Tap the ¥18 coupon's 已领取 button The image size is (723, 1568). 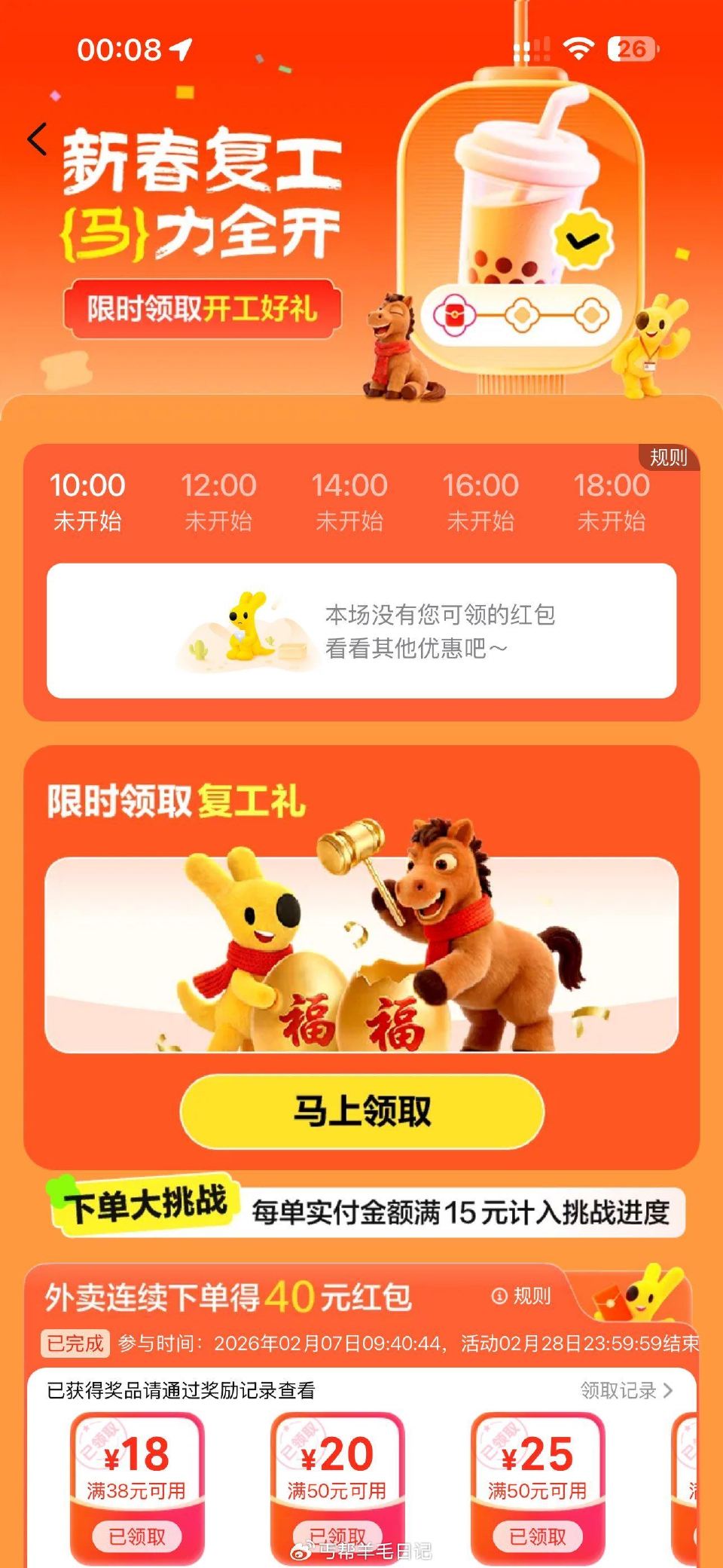pos(137,1536)
